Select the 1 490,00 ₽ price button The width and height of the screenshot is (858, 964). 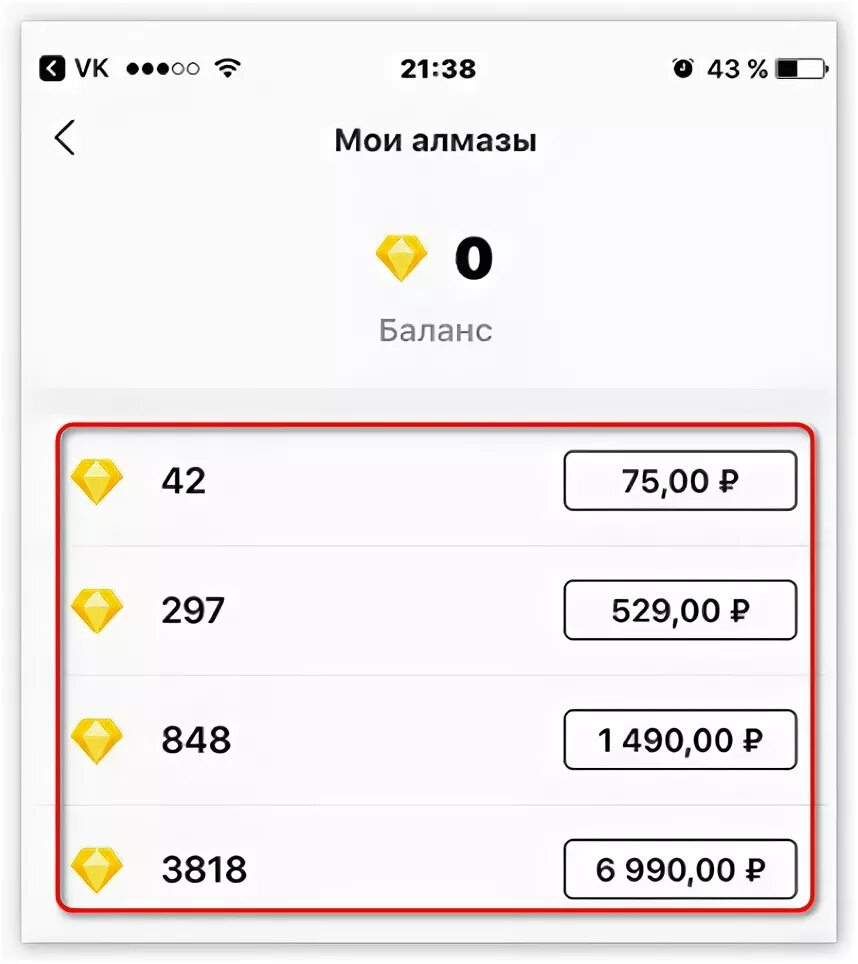[680, 740]
